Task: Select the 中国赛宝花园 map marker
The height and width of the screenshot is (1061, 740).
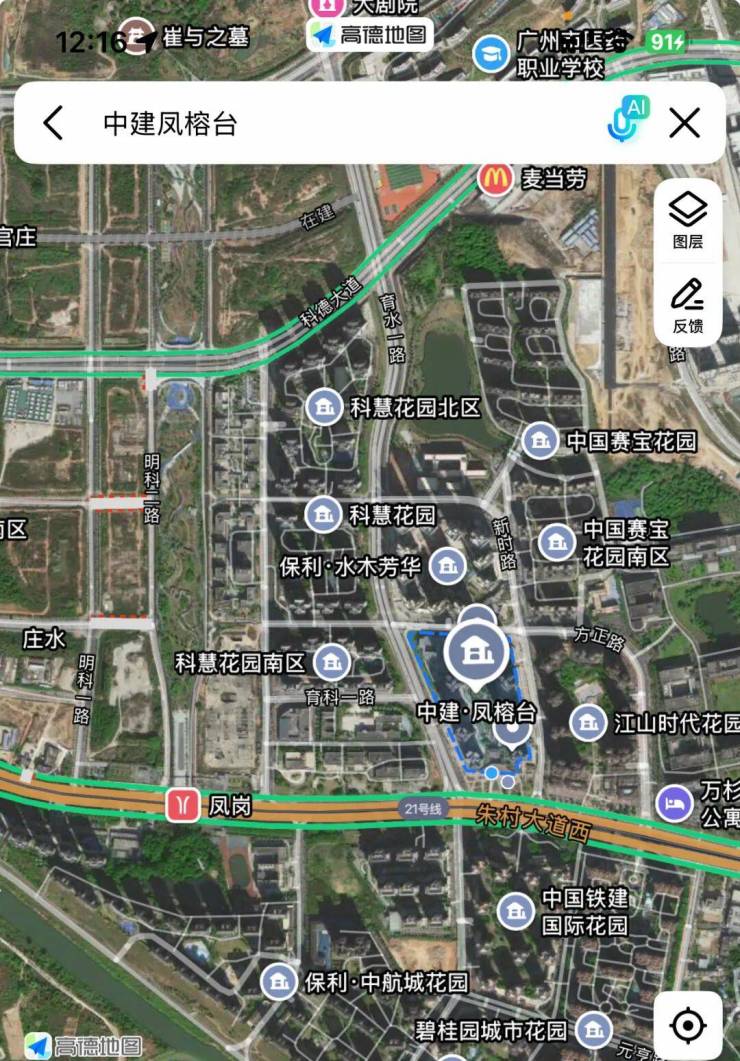Action: click(x=541, y=440)
